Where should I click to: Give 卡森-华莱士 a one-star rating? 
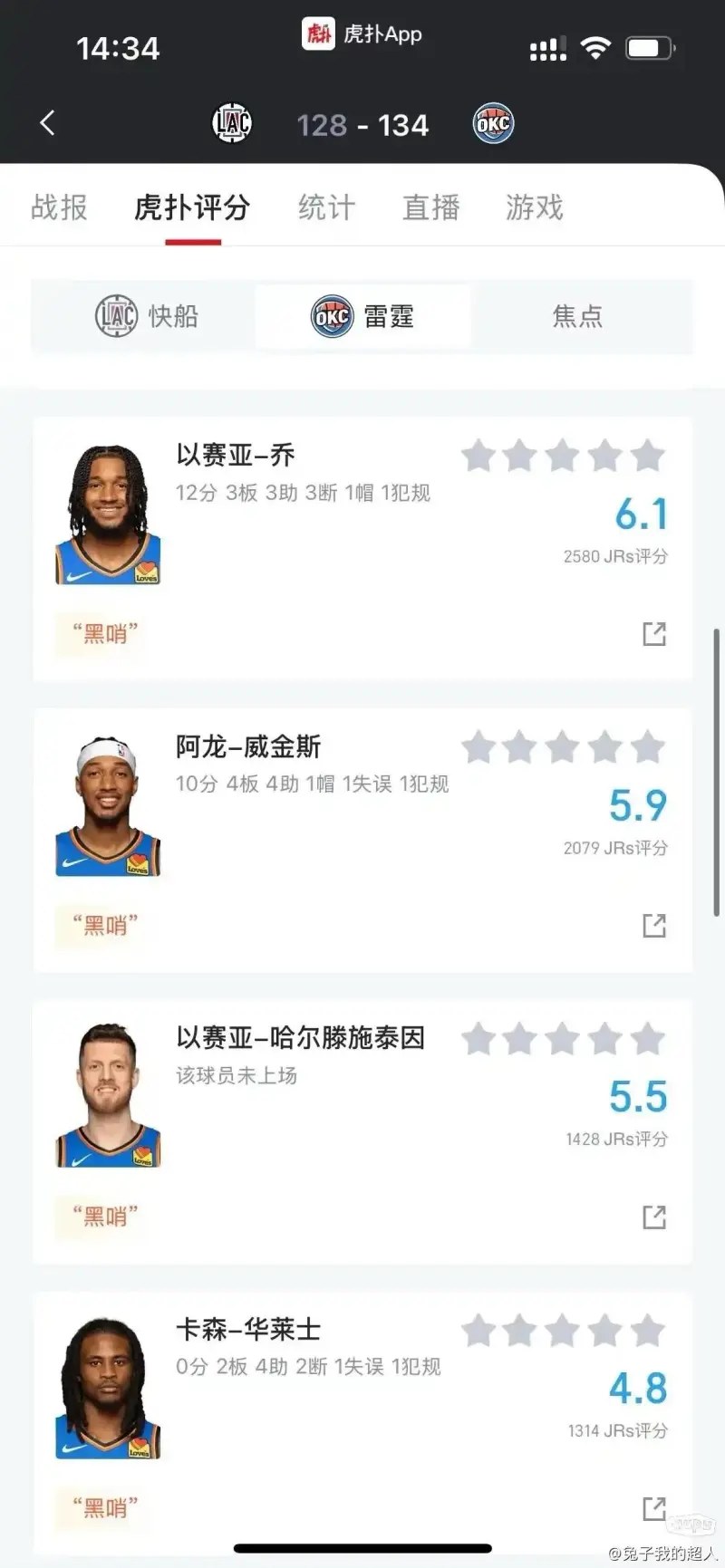478,1332
